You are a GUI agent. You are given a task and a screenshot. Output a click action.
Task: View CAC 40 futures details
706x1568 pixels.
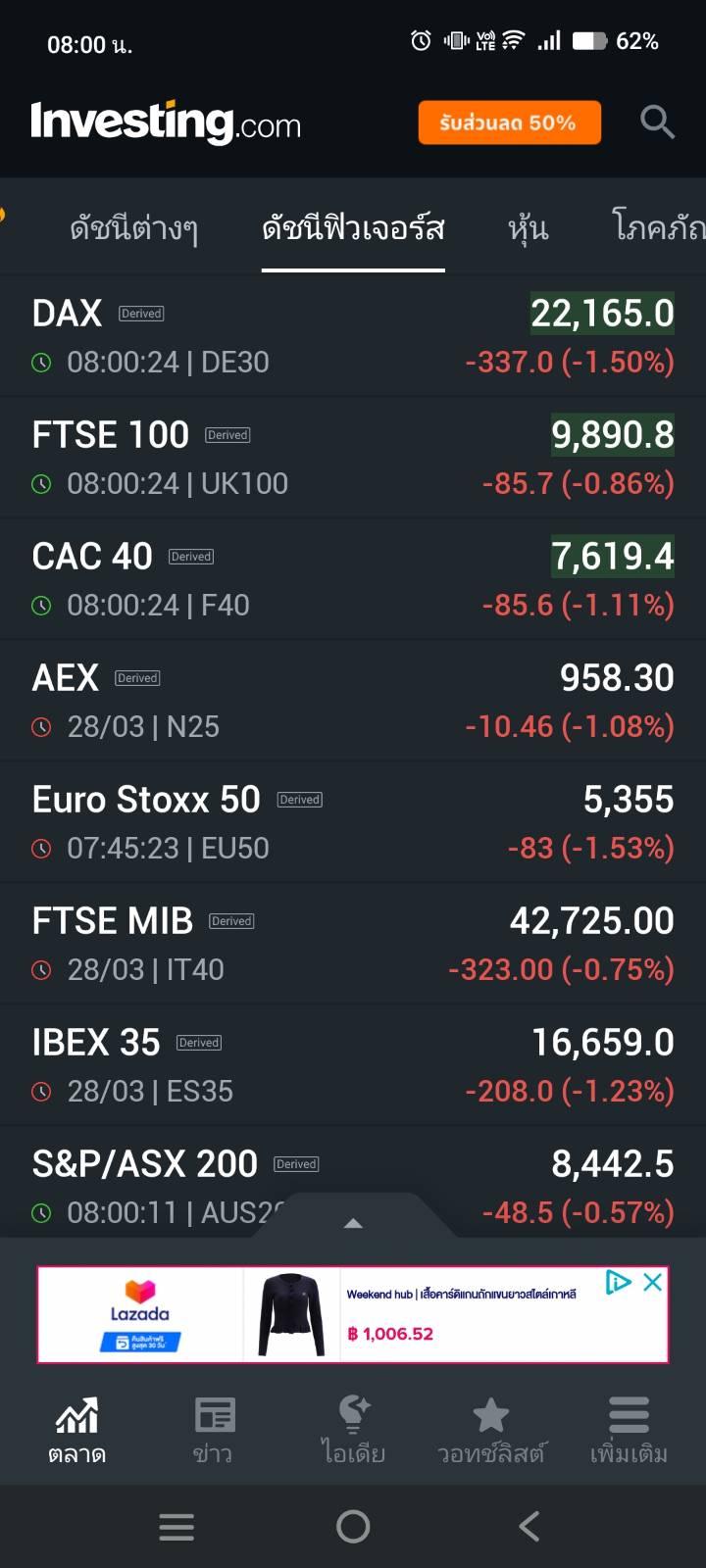tap(353, 579)
